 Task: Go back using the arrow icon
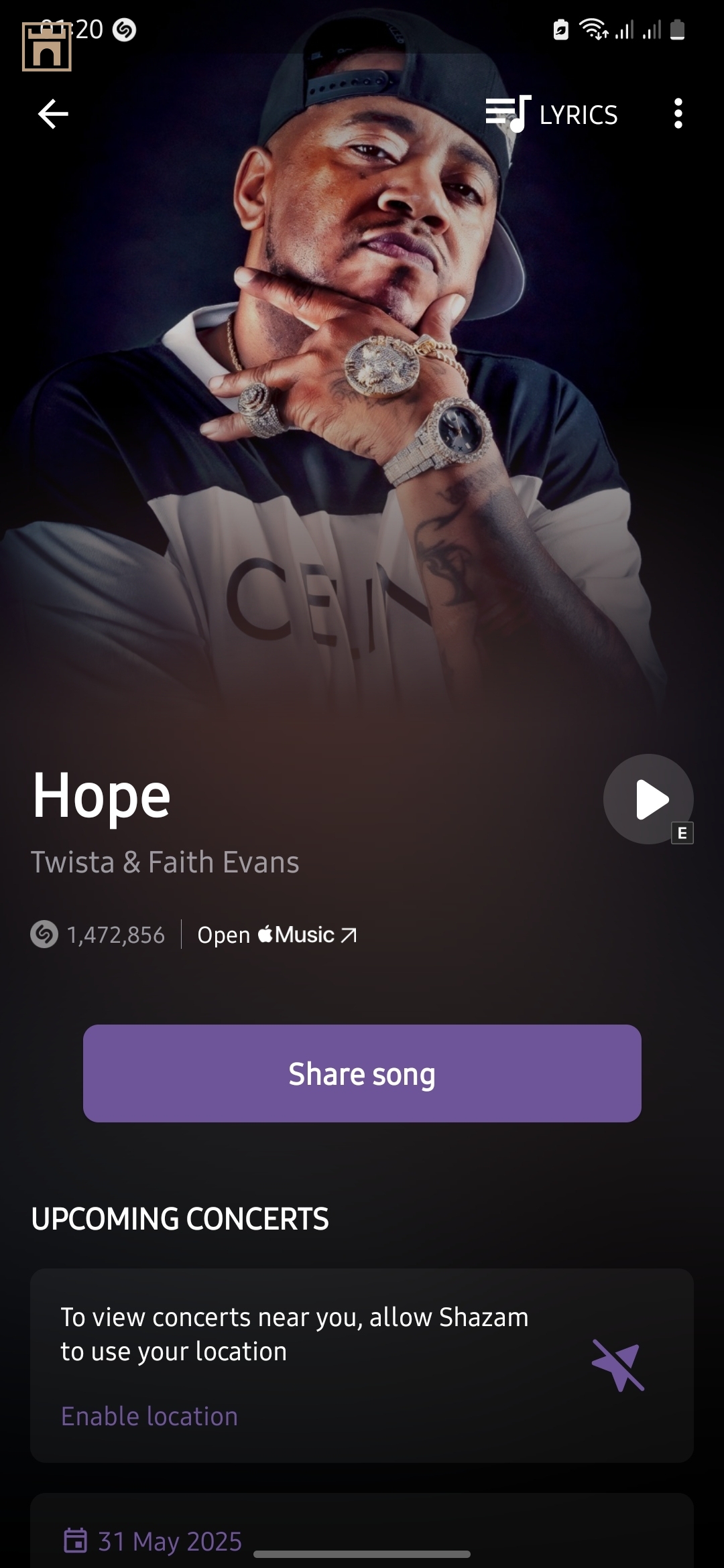pyautogui.click(x=53, y=114)
